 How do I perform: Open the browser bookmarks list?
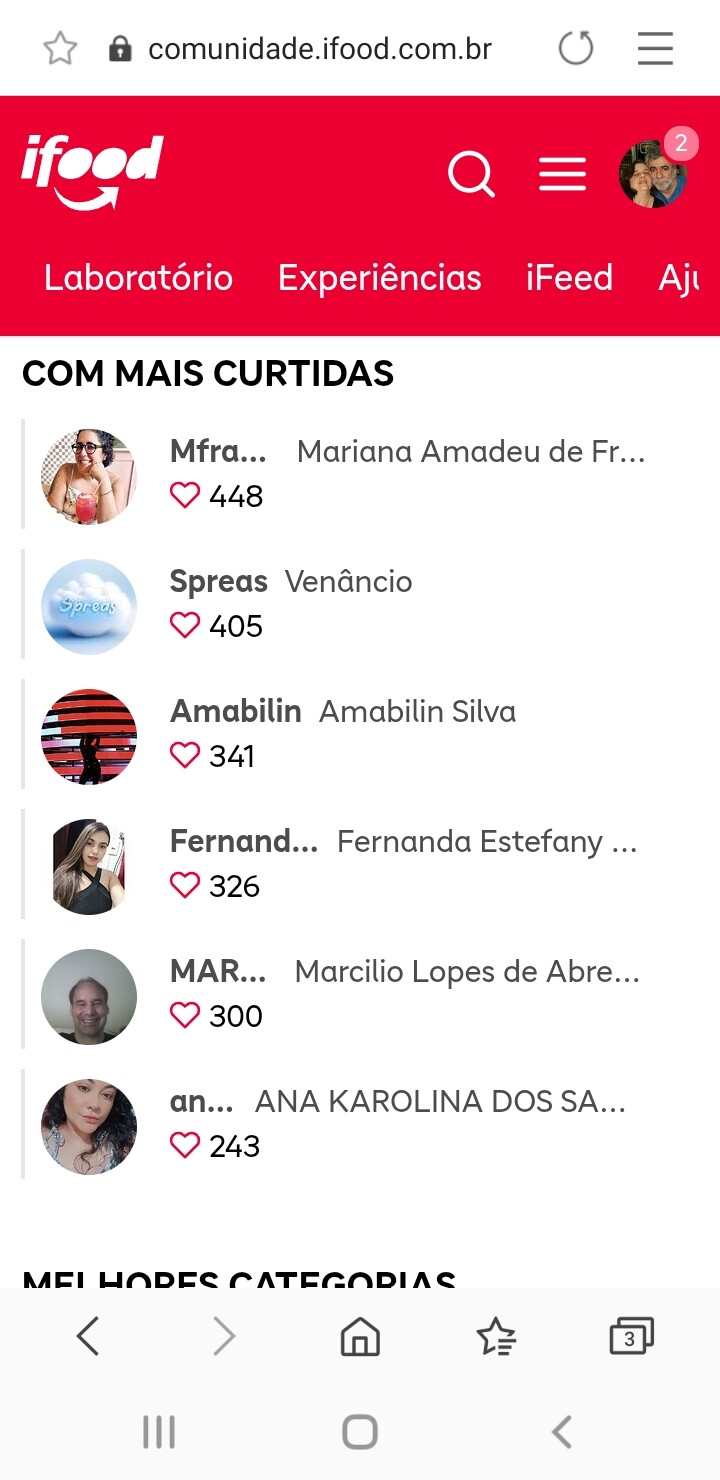pos(496,1336)
